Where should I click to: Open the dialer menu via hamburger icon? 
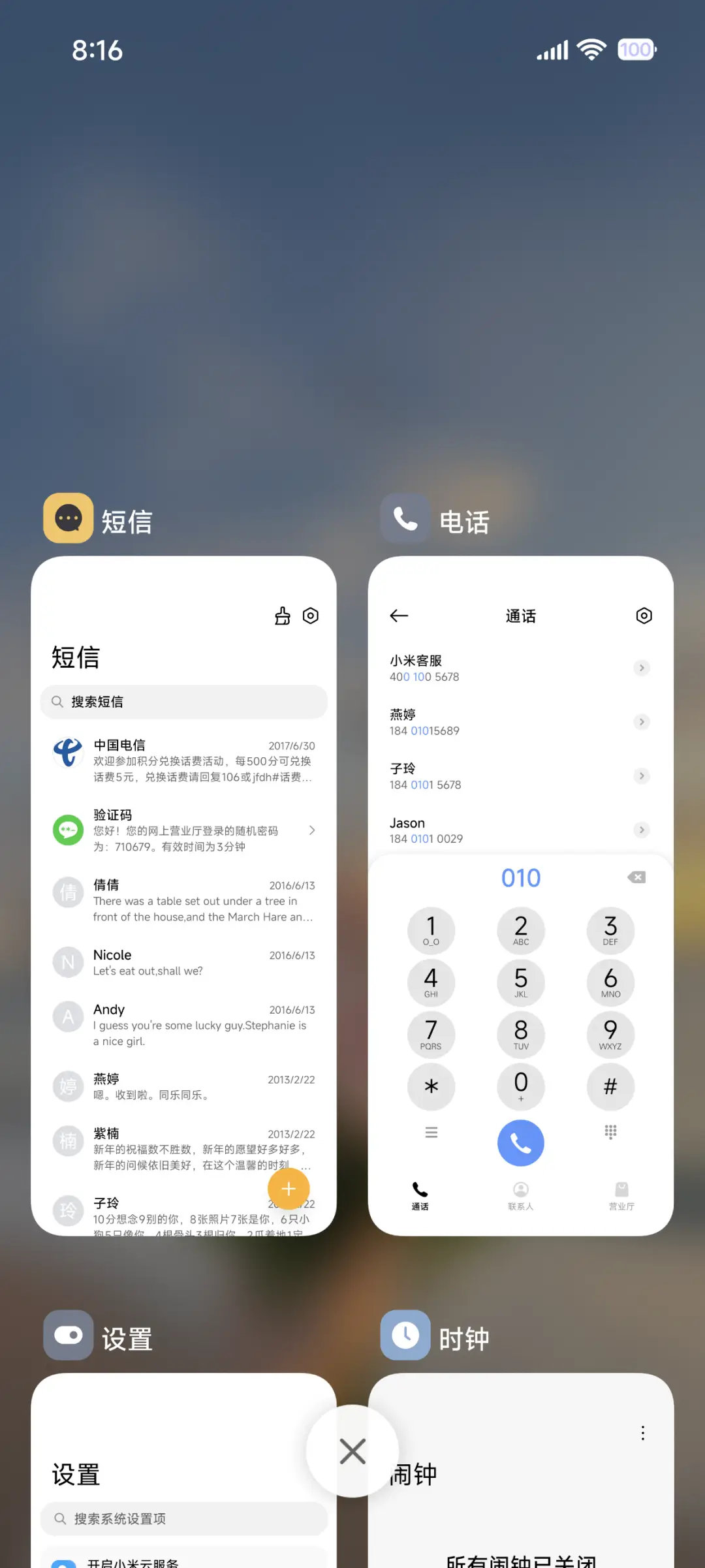431,1133
